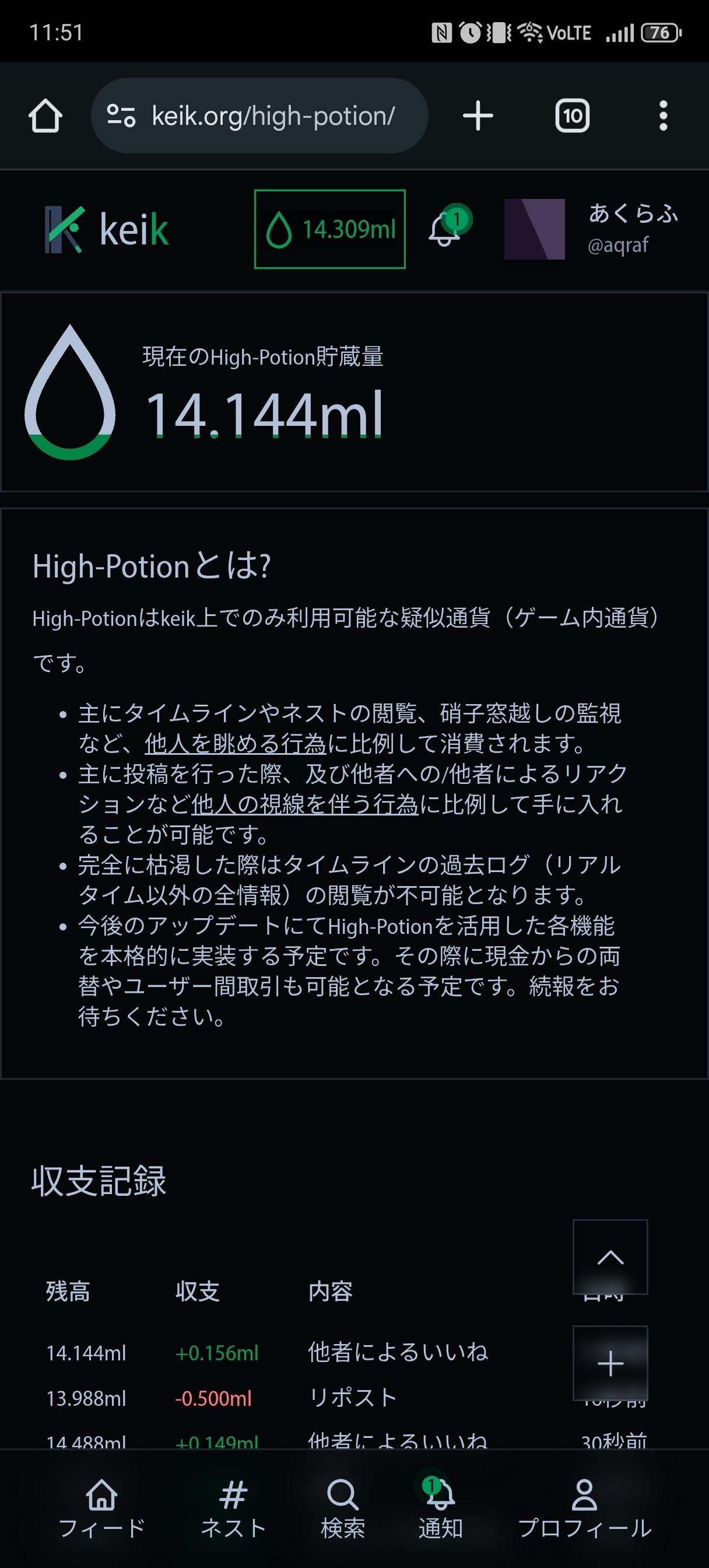Image resolution: width=709 pixels, height=1568 pixels.
Task: Switch to the フィード tab
Action: [101, 1508]
